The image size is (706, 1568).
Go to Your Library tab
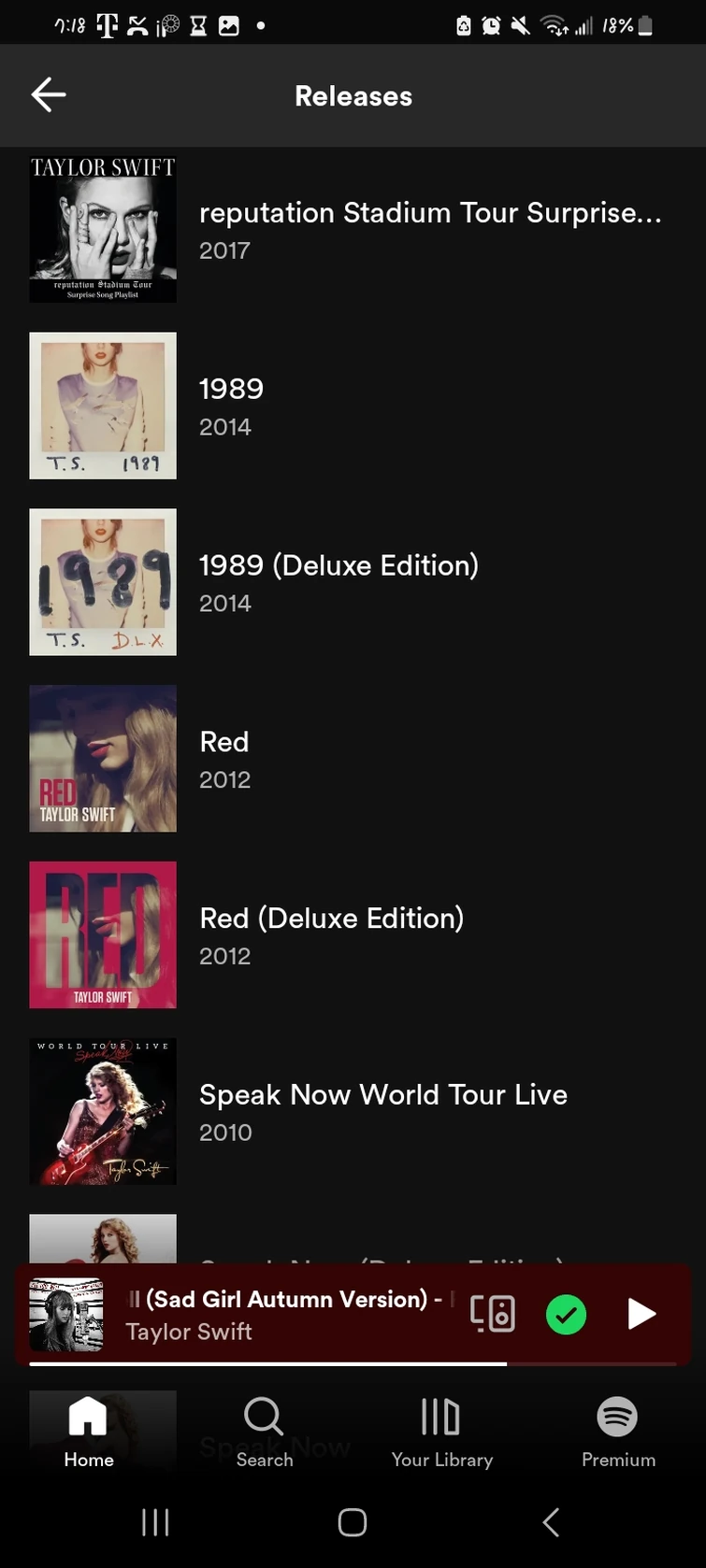coord(441,1432)
